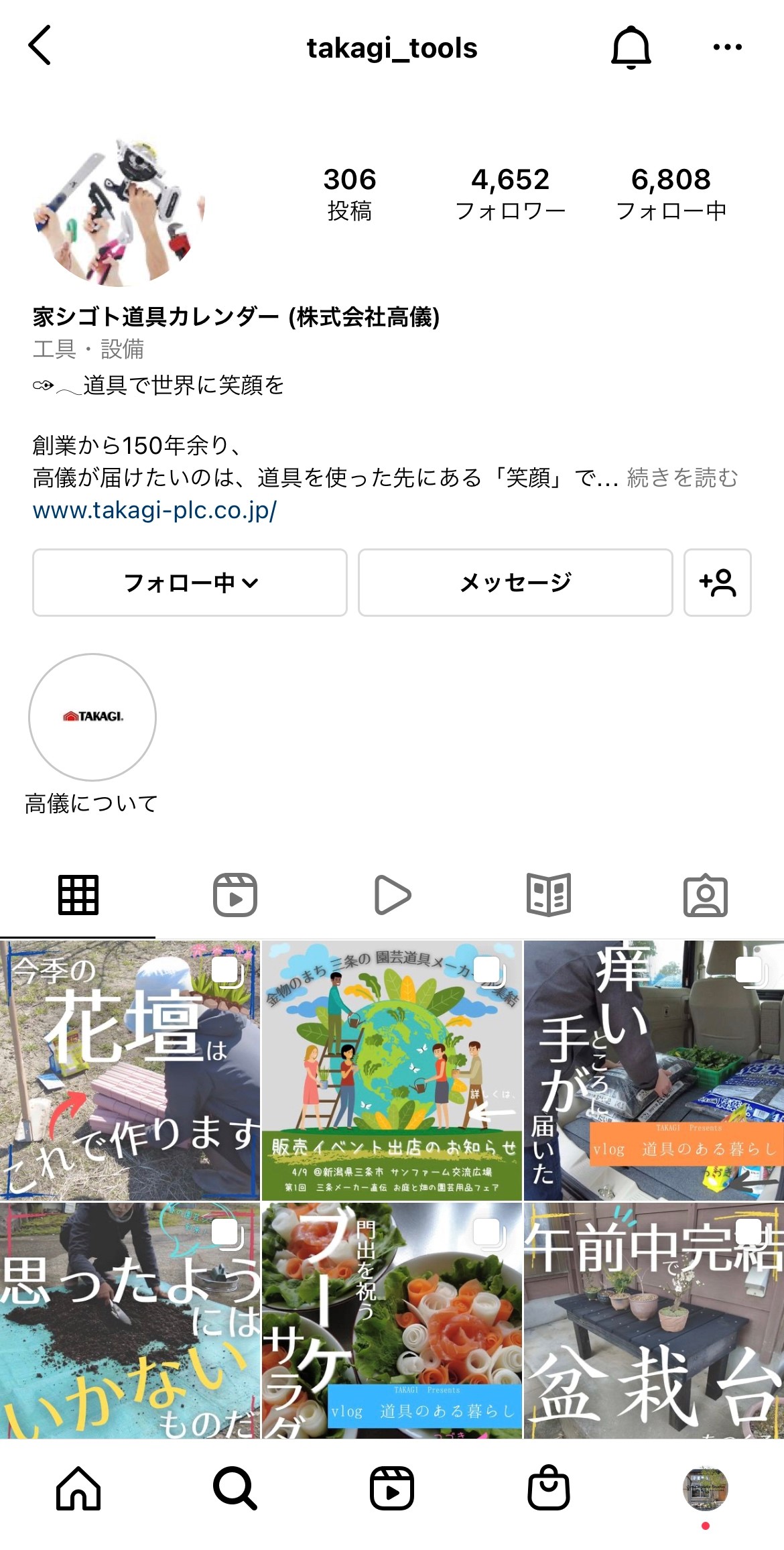Open the 今季の花壇 post
This screenshot has width=784, height=1550.
[129, 1071]
